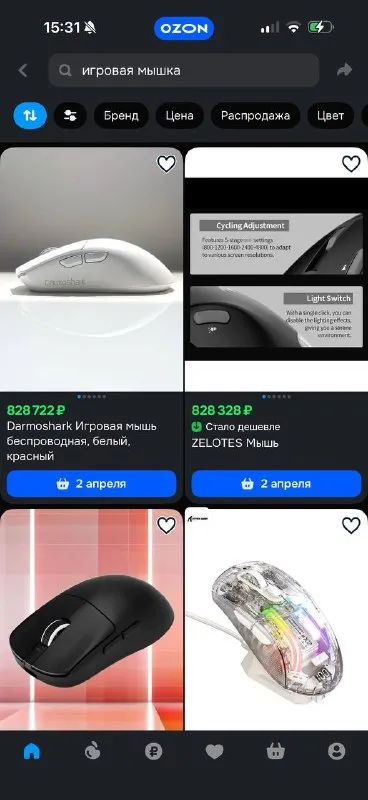The image size is (368, 800).
Task: Select the Цена filter chip
Action: (x=180, y=115)
